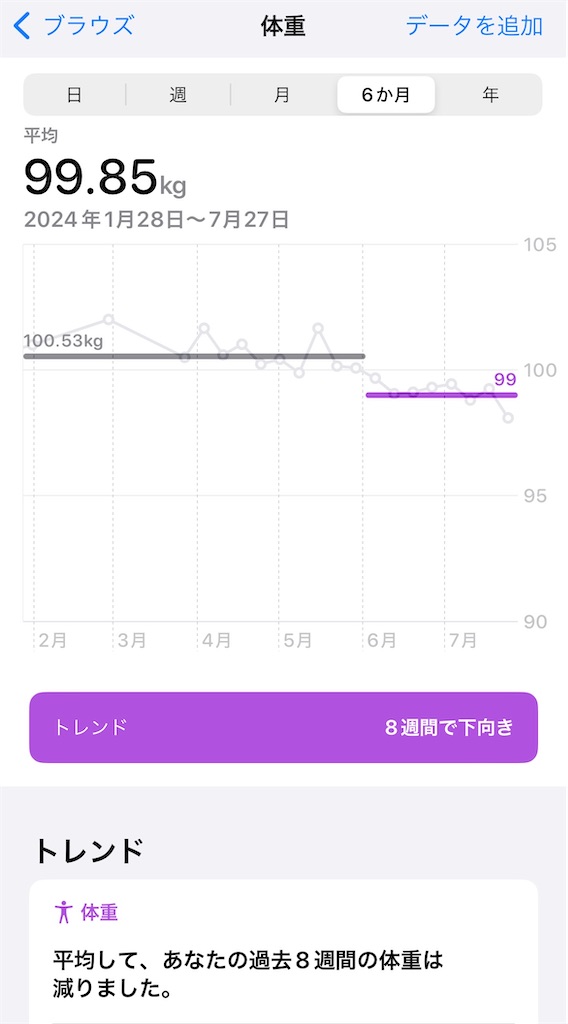Go back to ブラウズ
Image resolution: width=568 pixels, height=1024 pixels.
[x=74, y=26]
